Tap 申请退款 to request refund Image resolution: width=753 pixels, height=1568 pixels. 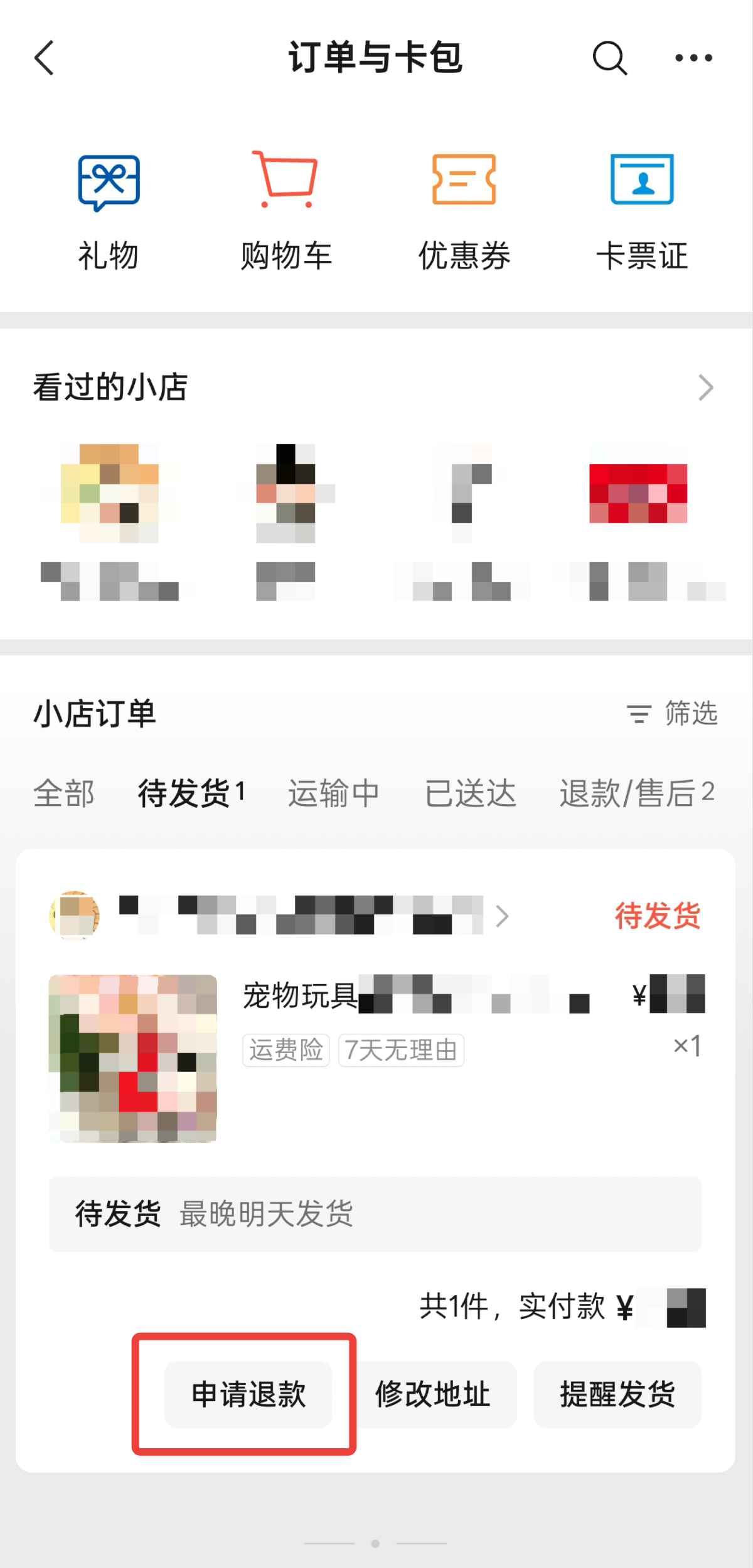(x=248, y=1394)
